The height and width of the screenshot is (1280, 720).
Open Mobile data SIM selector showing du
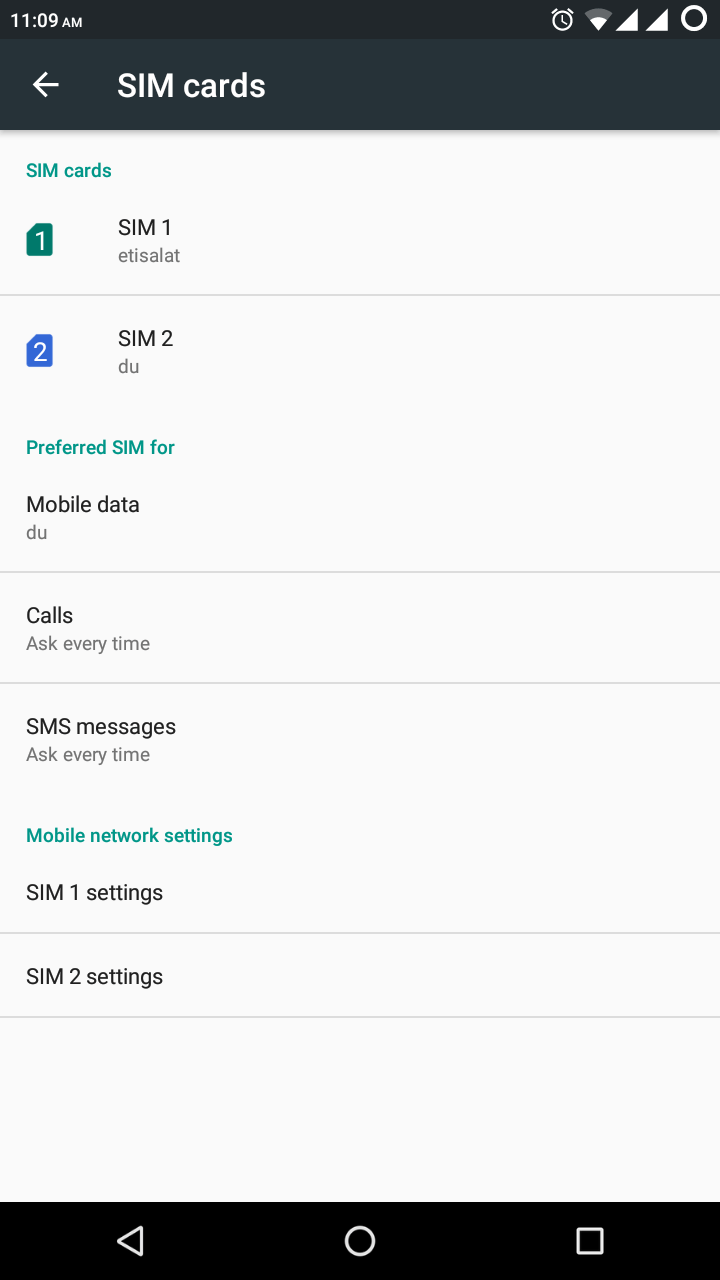click(360, 516)
